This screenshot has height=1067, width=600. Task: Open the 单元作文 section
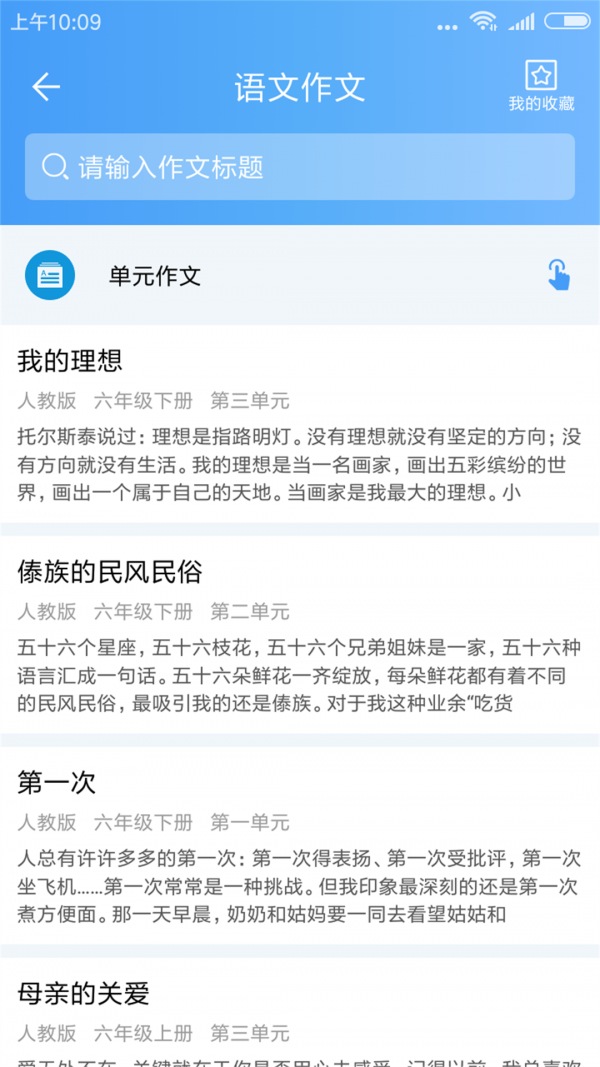tap(300, 276)
